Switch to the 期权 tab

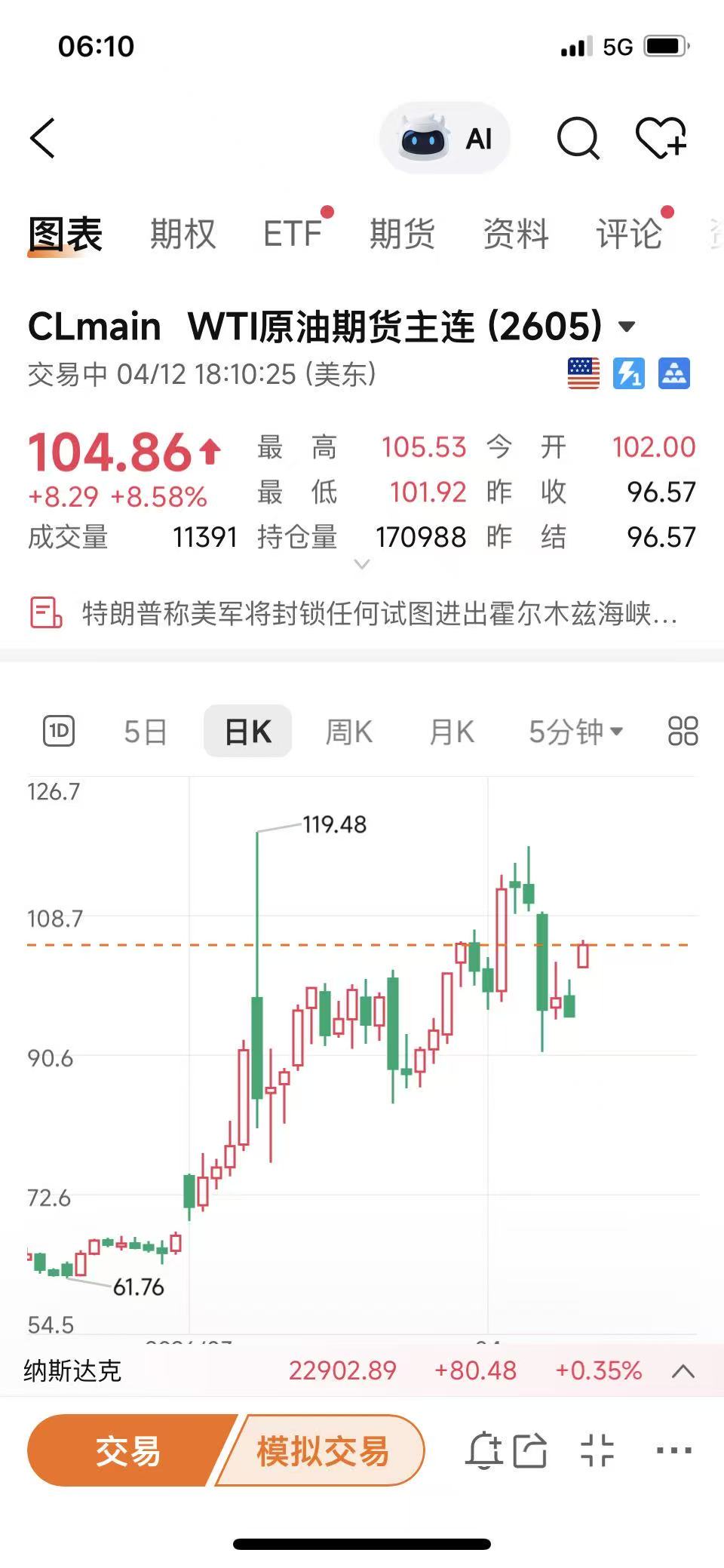point(183,234)
